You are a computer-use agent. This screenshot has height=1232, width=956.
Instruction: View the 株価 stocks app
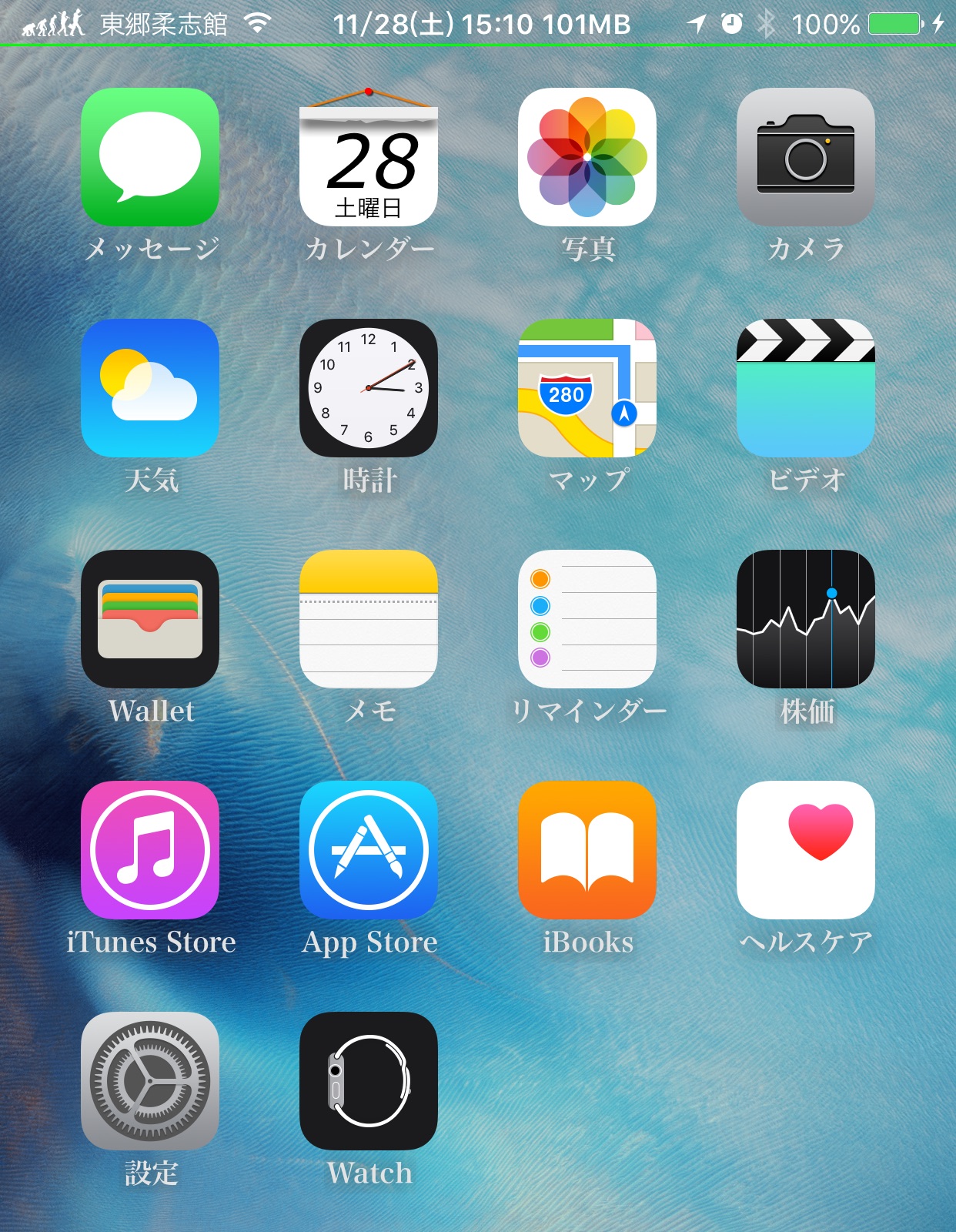[x=806, y=619]
